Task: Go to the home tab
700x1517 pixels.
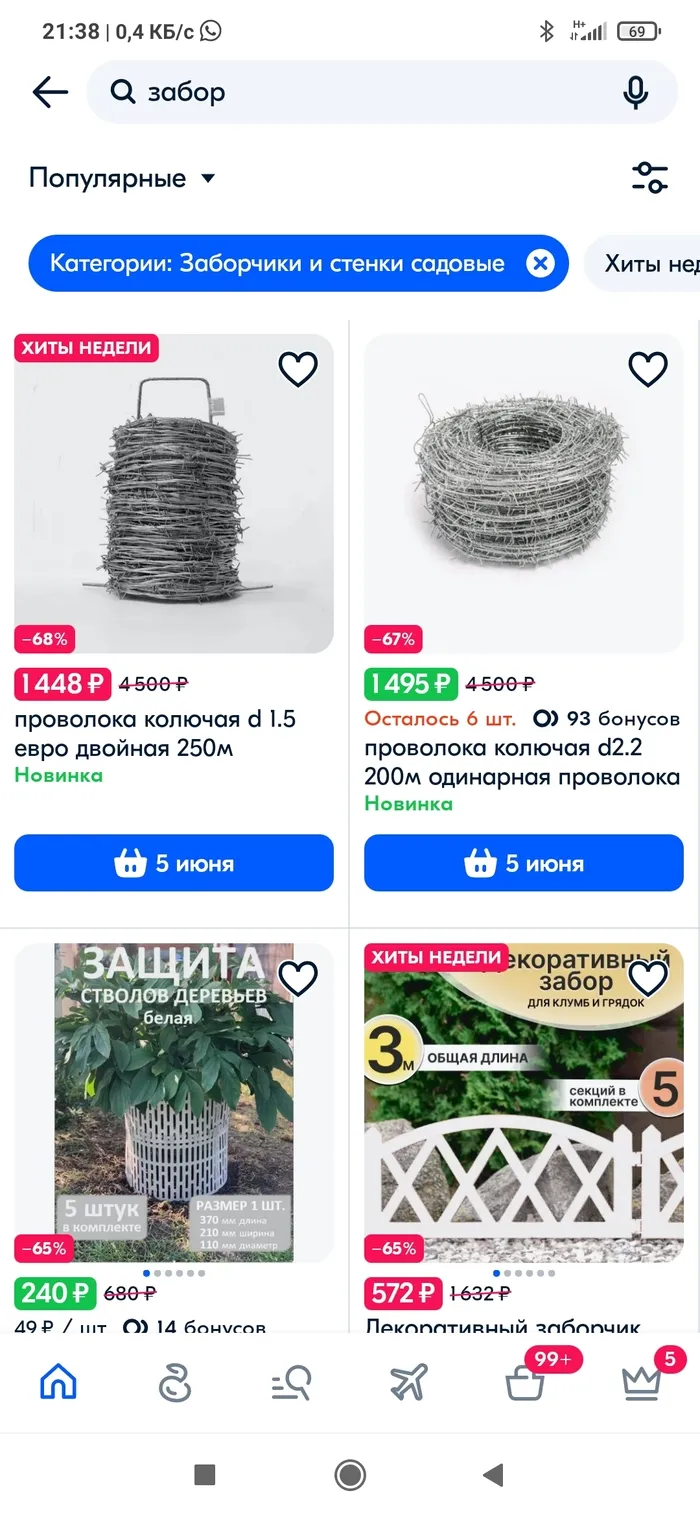Action: [58, 1382]
